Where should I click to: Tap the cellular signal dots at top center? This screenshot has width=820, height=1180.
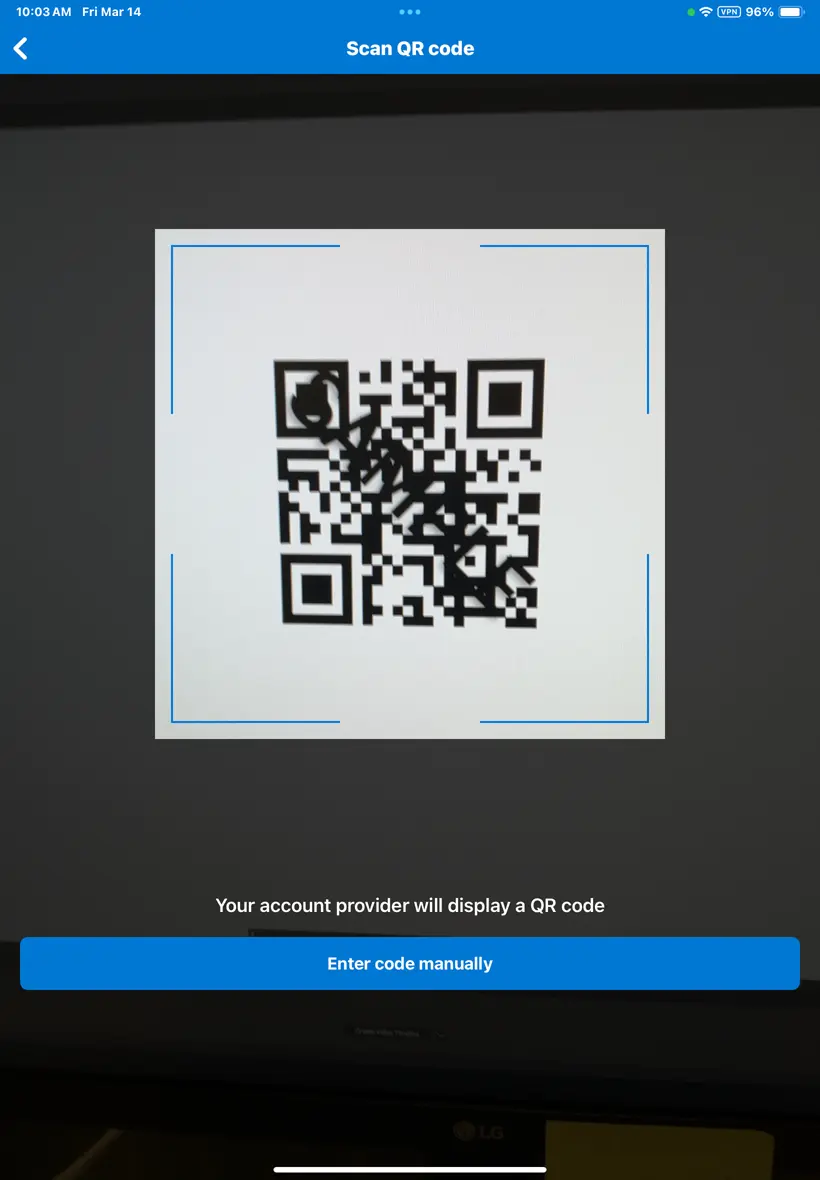coord(410,12)
